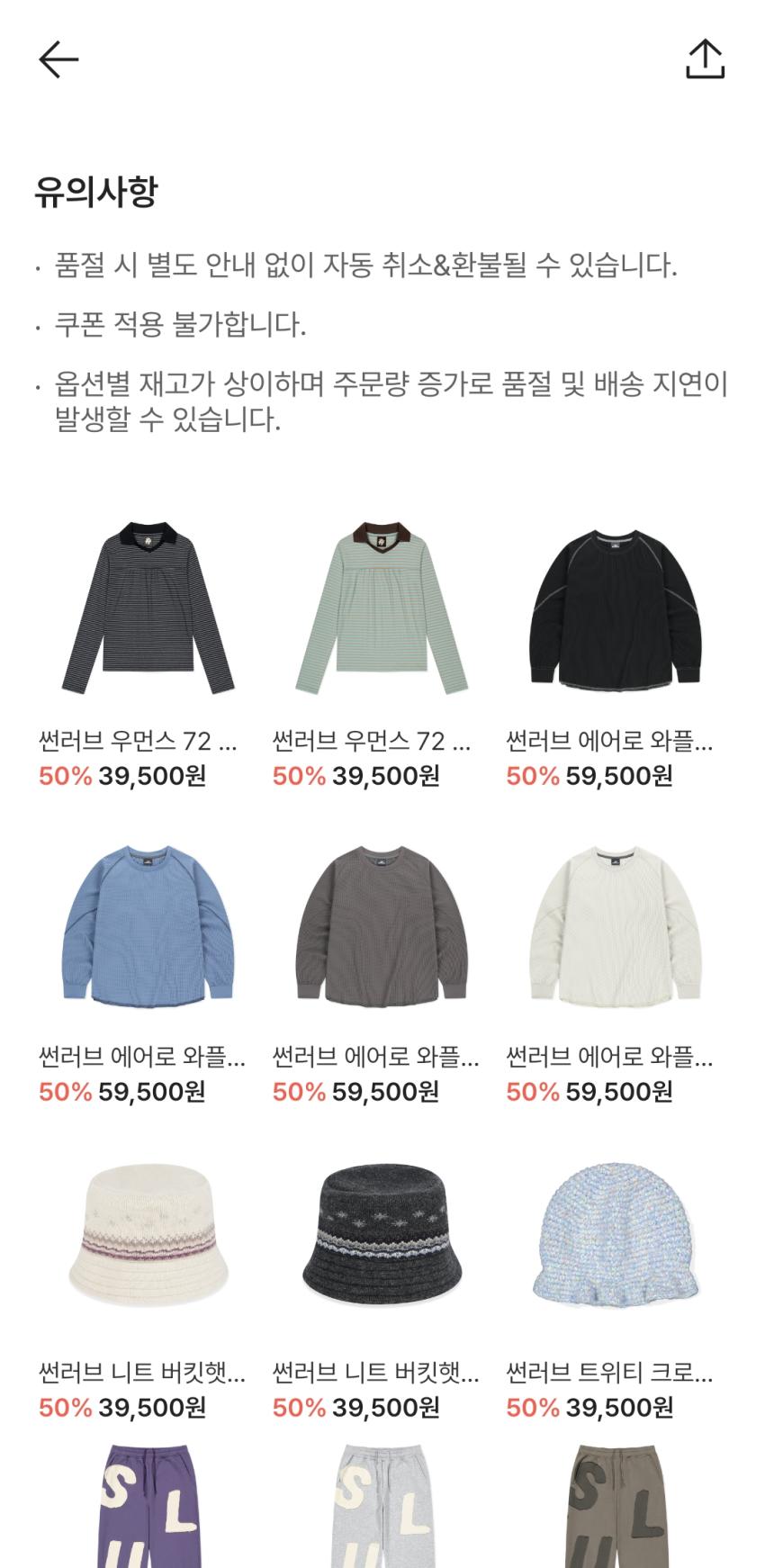The image size is (765, 1568).
Task: Open the brown Aero waffle long sleeve
Action: tap(382, 923)
